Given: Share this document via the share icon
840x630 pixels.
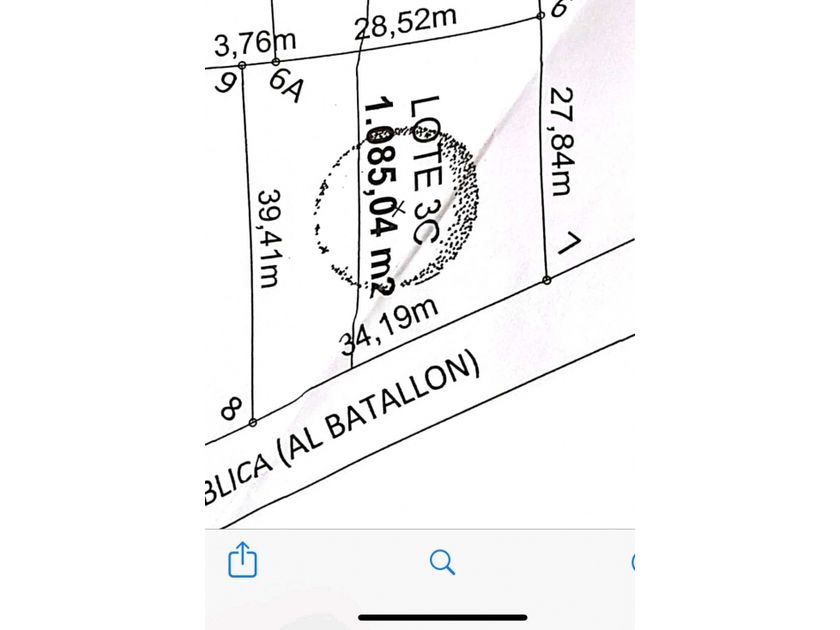Looking at the screenshot, I should coord(243,559).
